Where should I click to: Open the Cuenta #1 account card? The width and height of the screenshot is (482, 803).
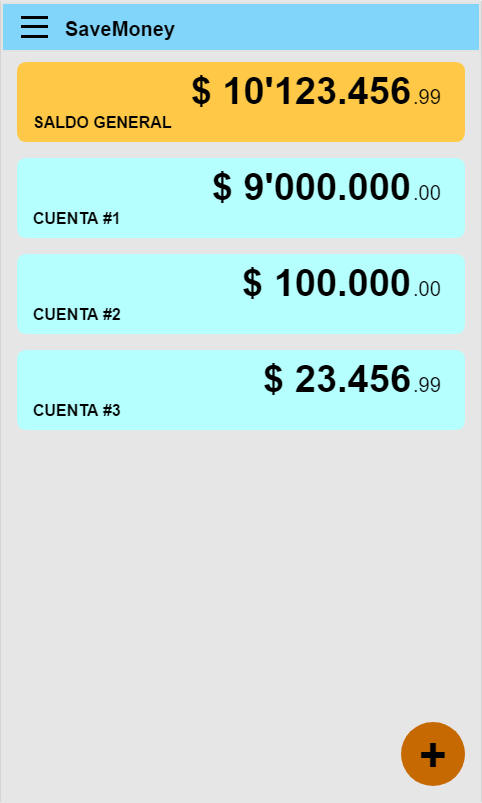click(x=241, y=198)
